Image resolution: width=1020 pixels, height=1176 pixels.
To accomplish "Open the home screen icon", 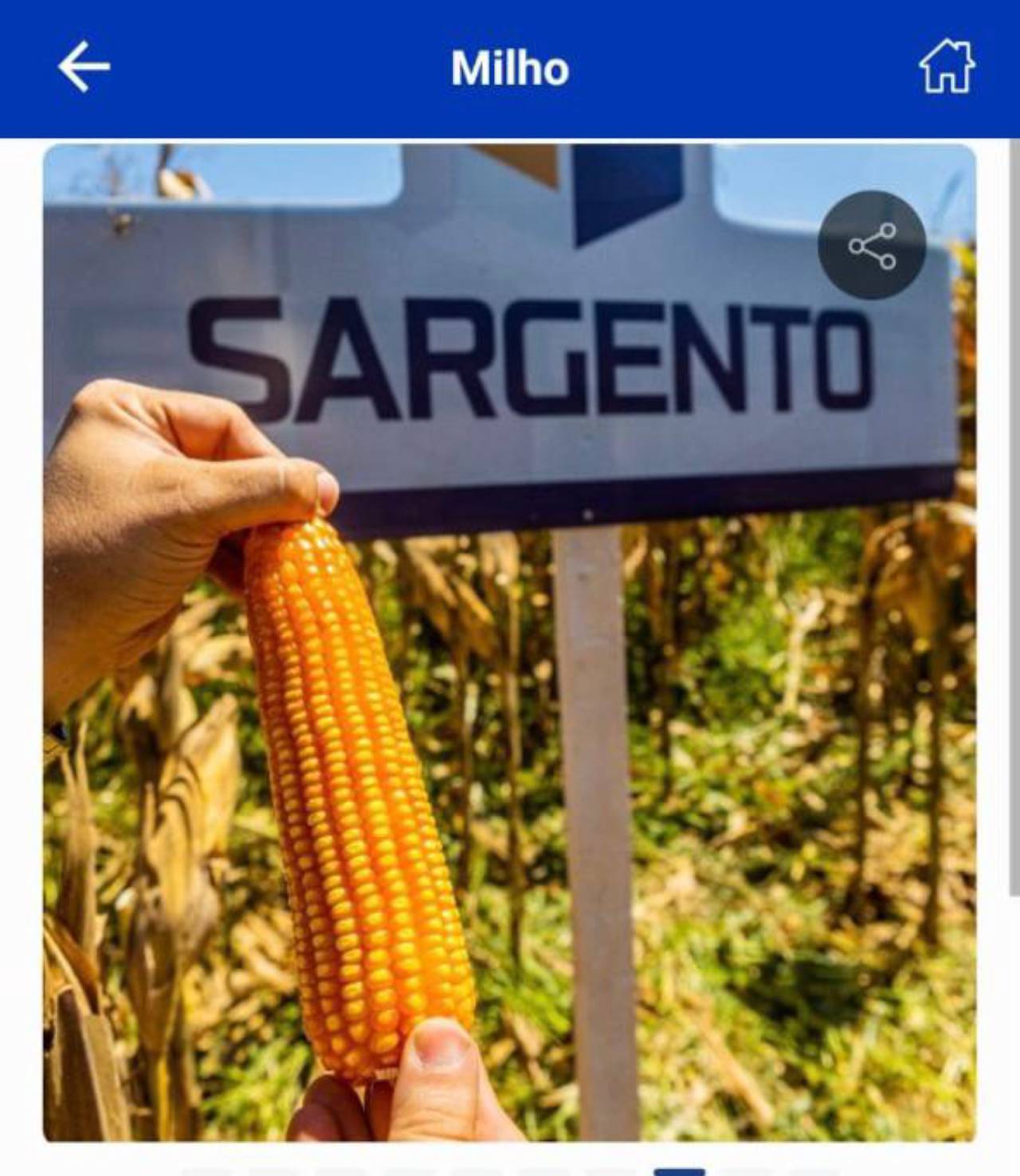I will pos(947,67).
